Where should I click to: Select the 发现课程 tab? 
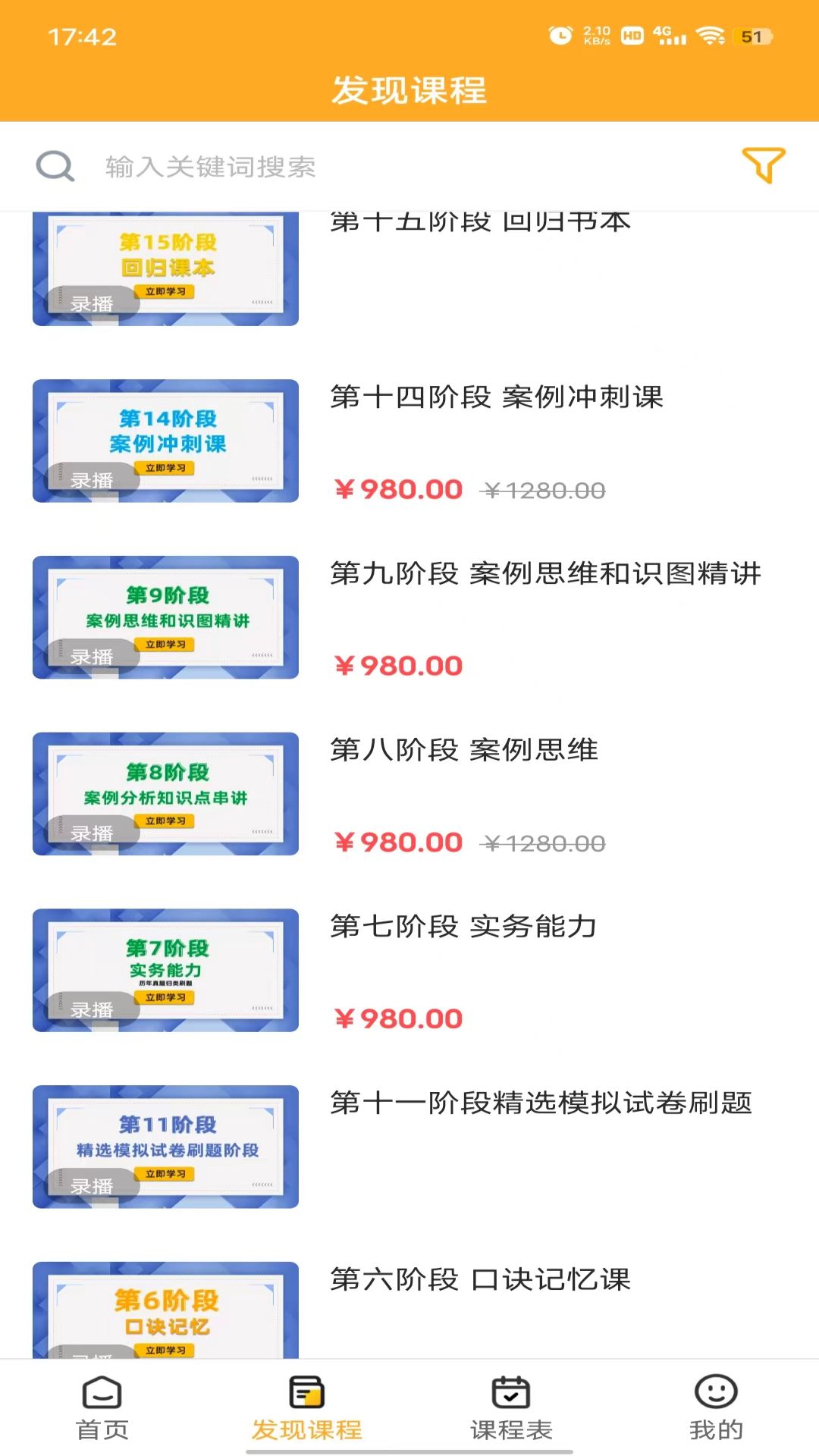click(307, 1409)
